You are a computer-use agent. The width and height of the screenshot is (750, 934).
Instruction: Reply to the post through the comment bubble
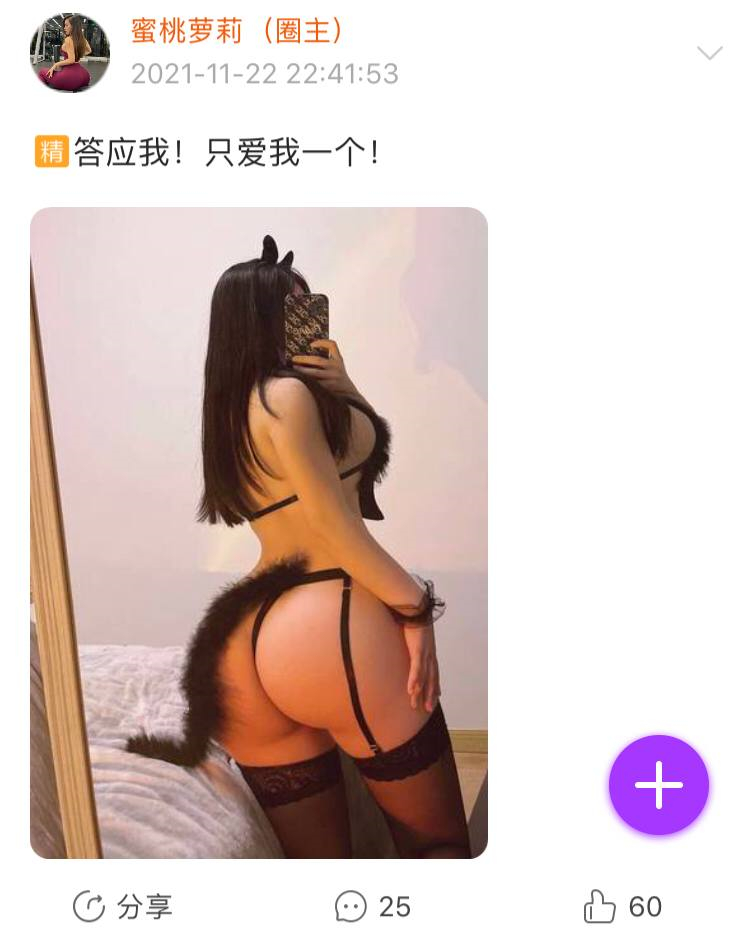349,908
